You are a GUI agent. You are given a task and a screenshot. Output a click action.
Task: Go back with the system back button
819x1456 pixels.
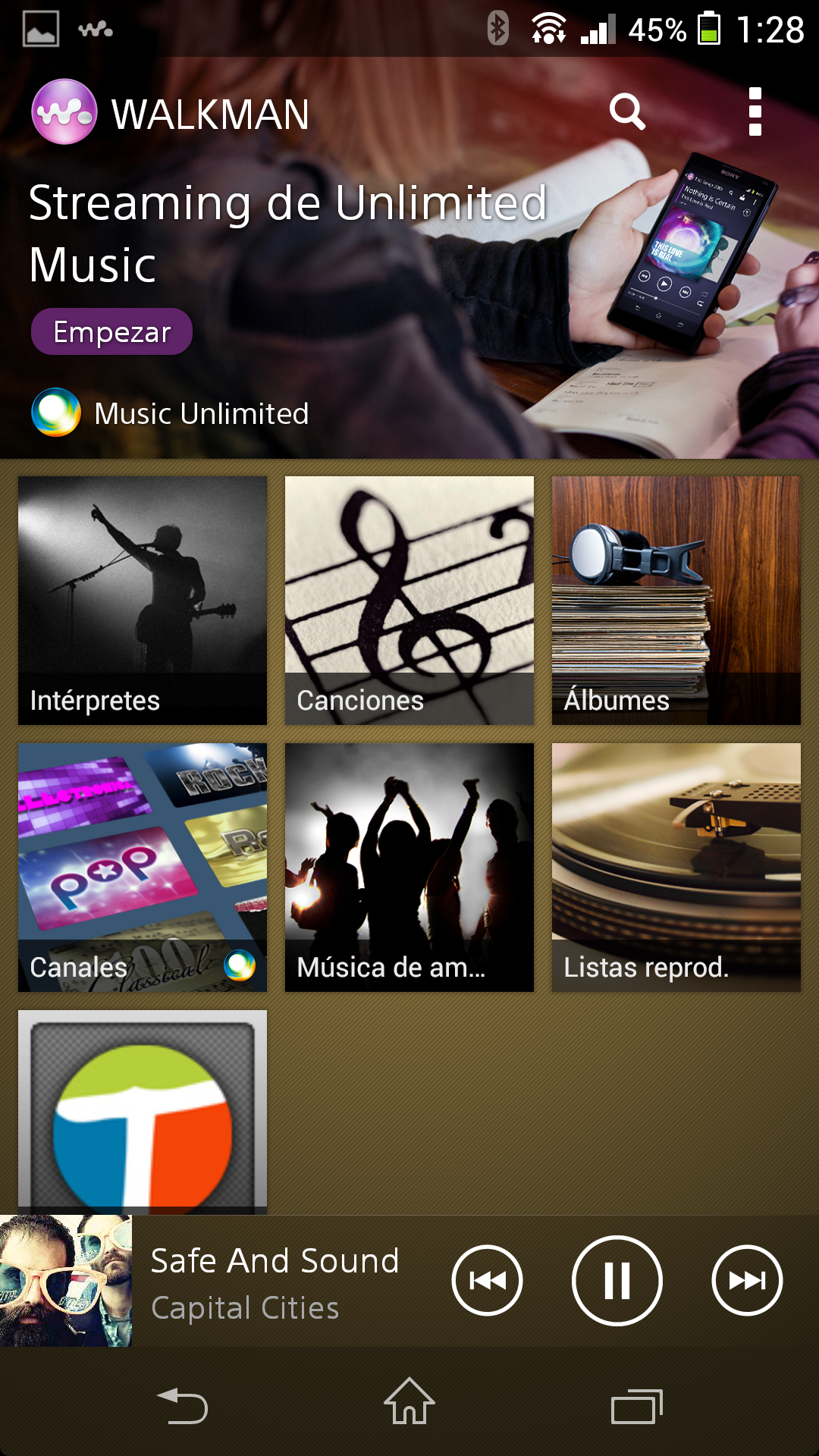[182, 1407]
